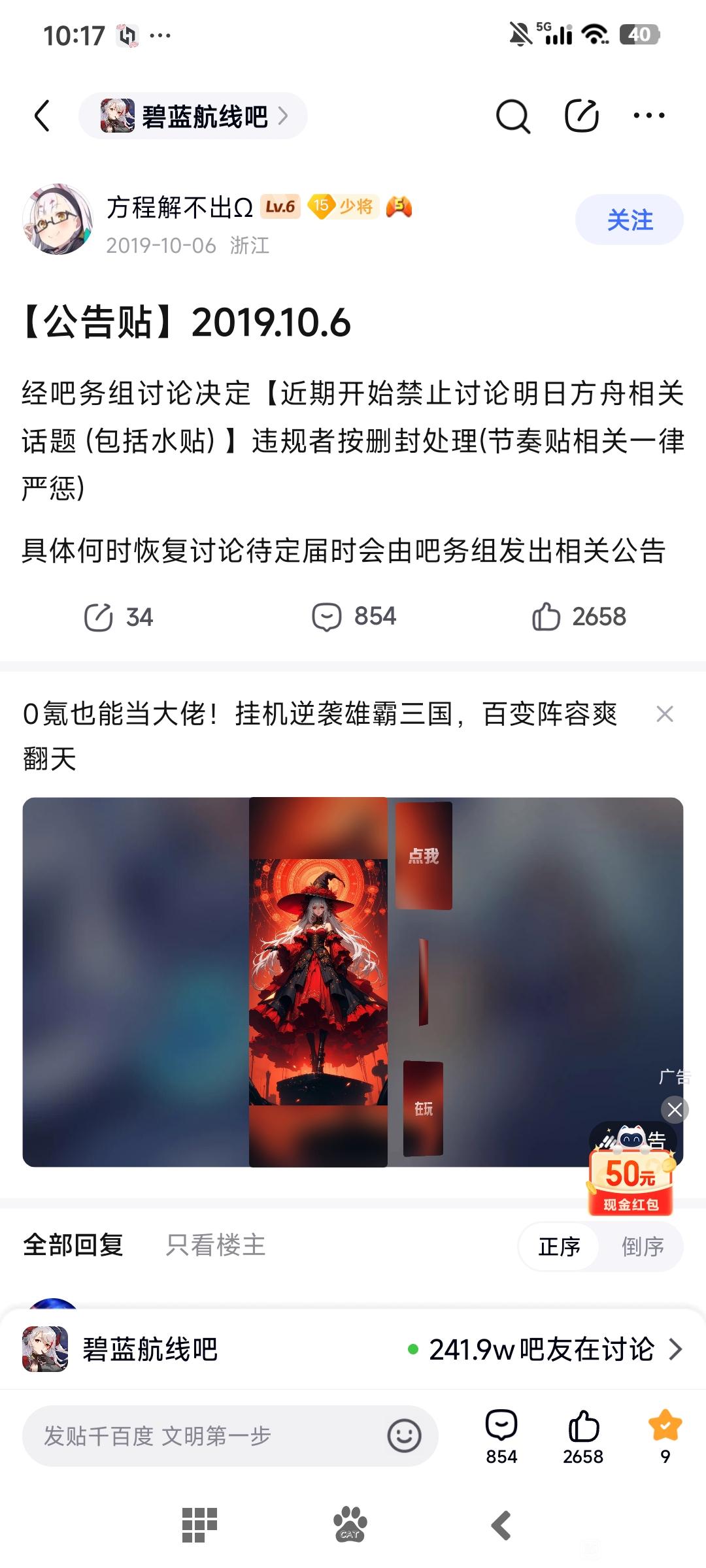The image size is (706, 1568).
Task: Open the three-dot overflow menu
Action: (649, 116)
